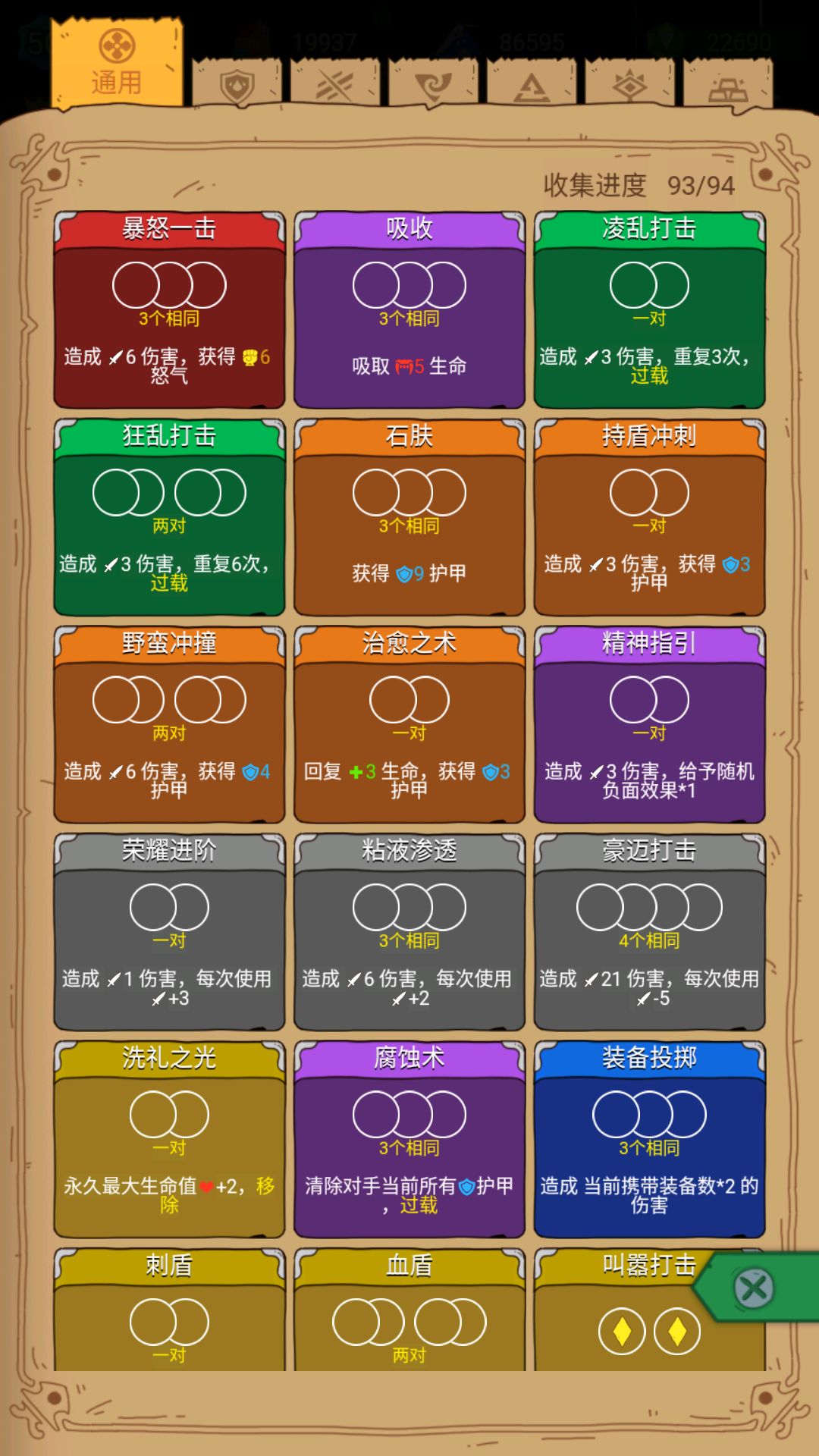Close the skill collection book
The width and height of the screenshot is (819, 1456).
point(754,1288)
